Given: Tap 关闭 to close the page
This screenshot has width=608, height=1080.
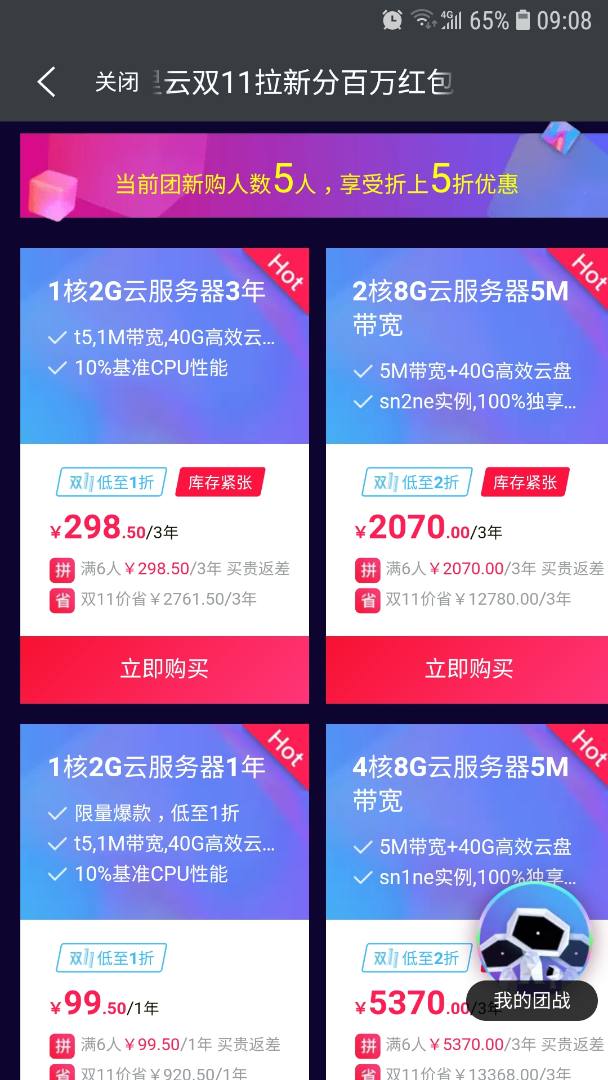Looking at the screenshot, I should coord(116,82).
